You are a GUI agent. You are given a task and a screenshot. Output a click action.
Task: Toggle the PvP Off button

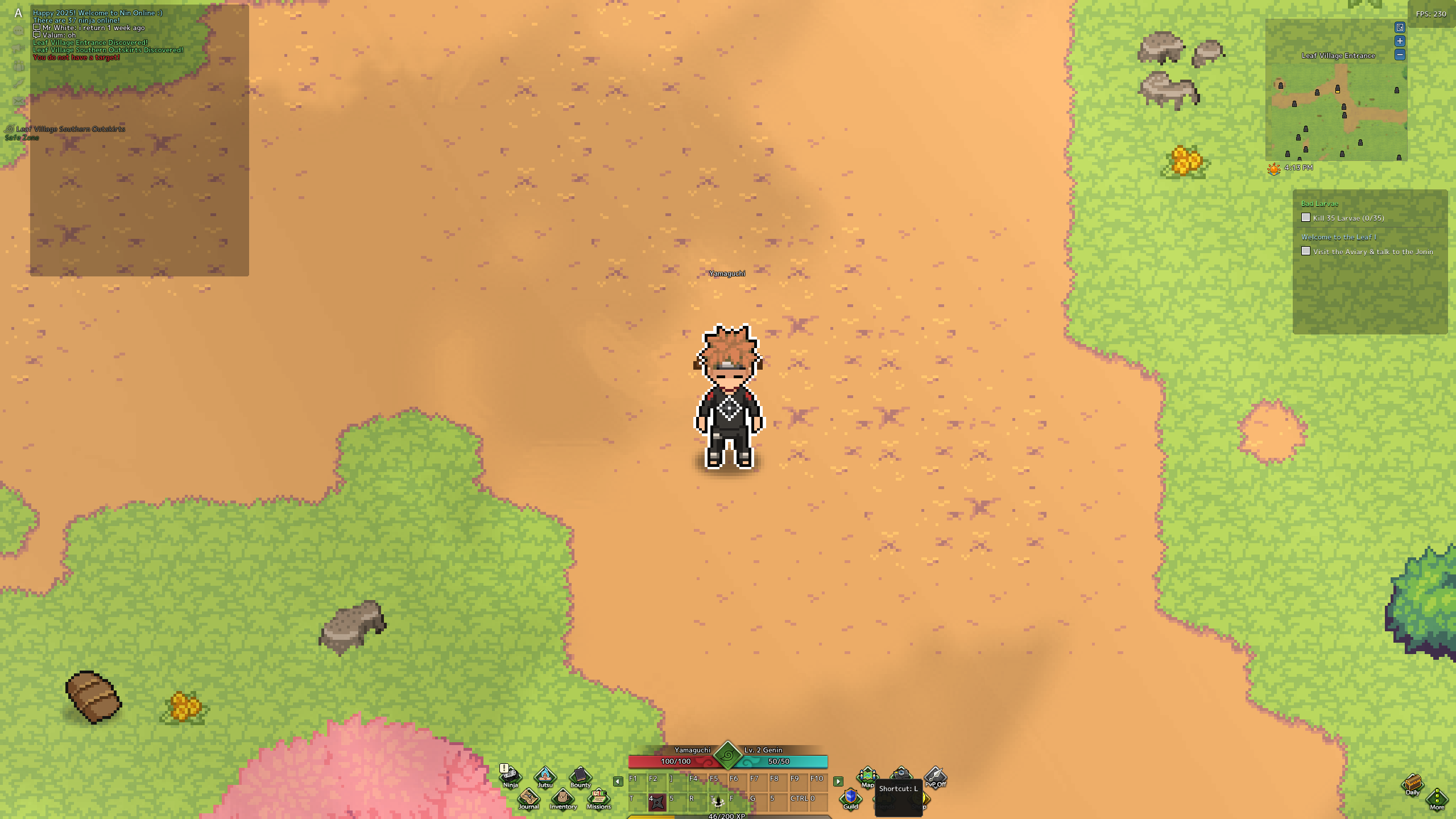pos(935,776)
